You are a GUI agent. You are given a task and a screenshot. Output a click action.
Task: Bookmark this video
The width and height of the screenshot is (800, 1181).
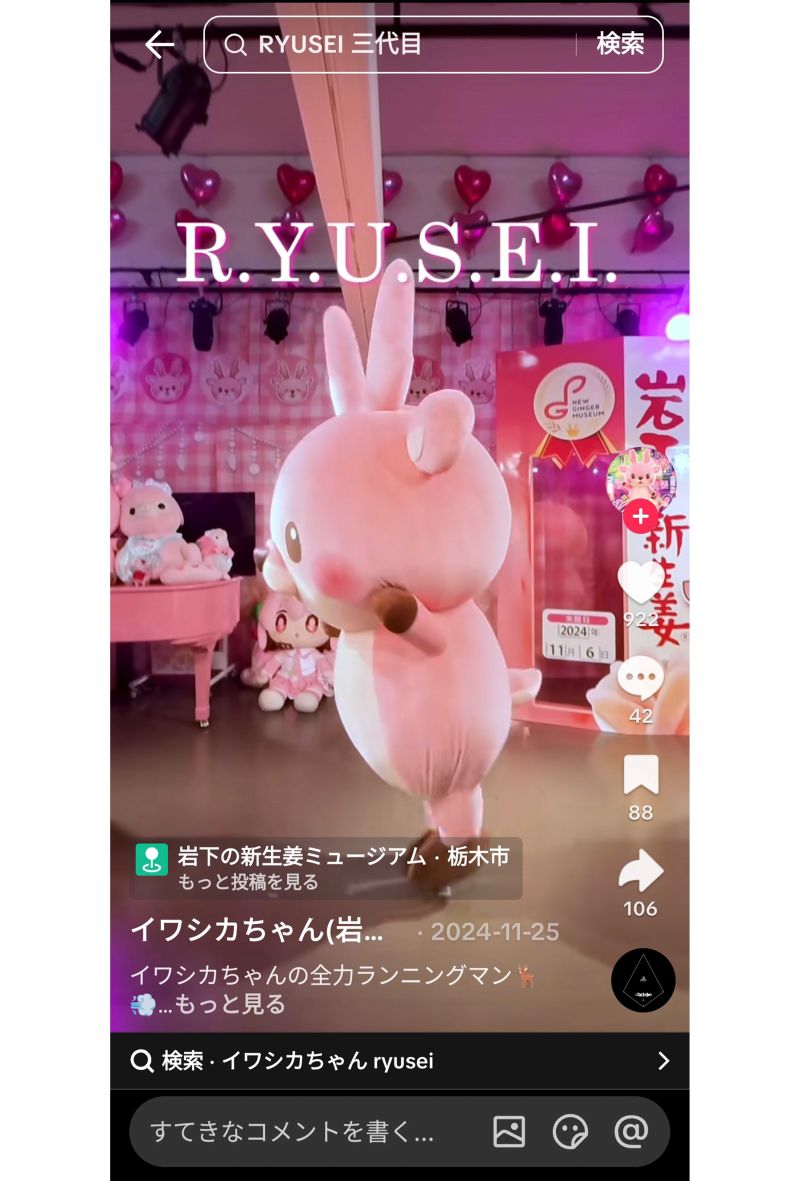click(640, 775)
